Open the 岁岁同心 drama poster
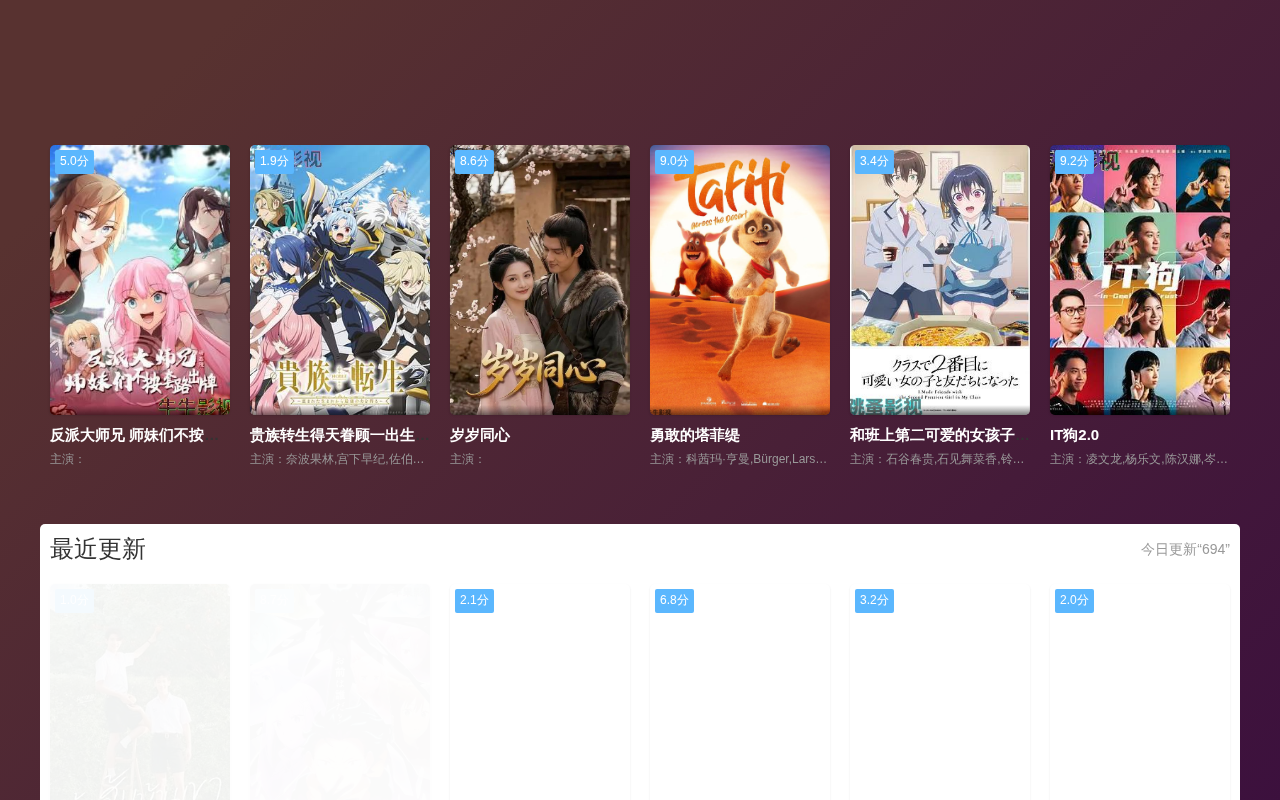Screen dimensions: 1280x800 540,280
